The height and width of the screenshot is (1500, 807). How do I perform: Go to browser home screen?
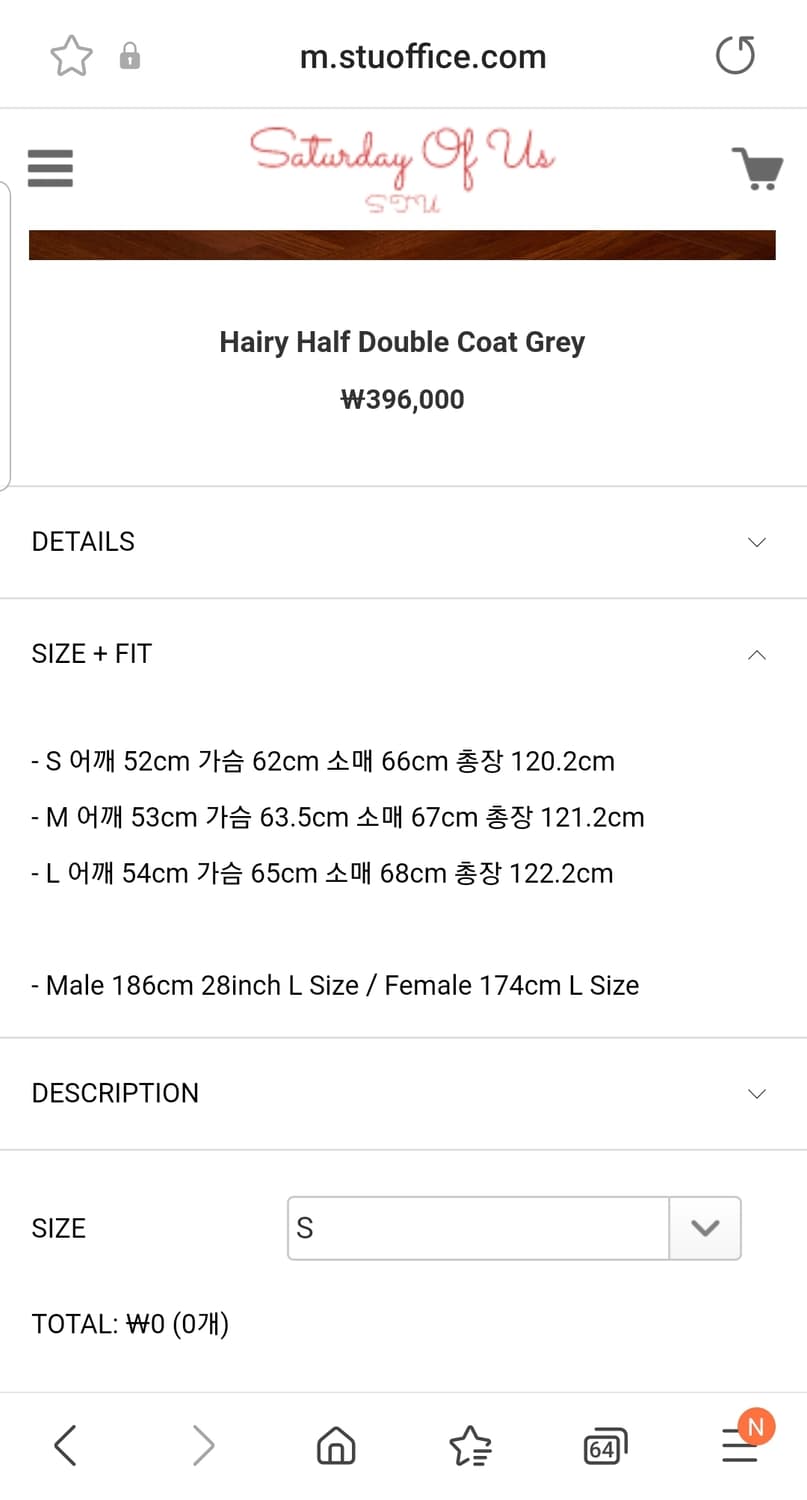click(x=335, y=1445)
